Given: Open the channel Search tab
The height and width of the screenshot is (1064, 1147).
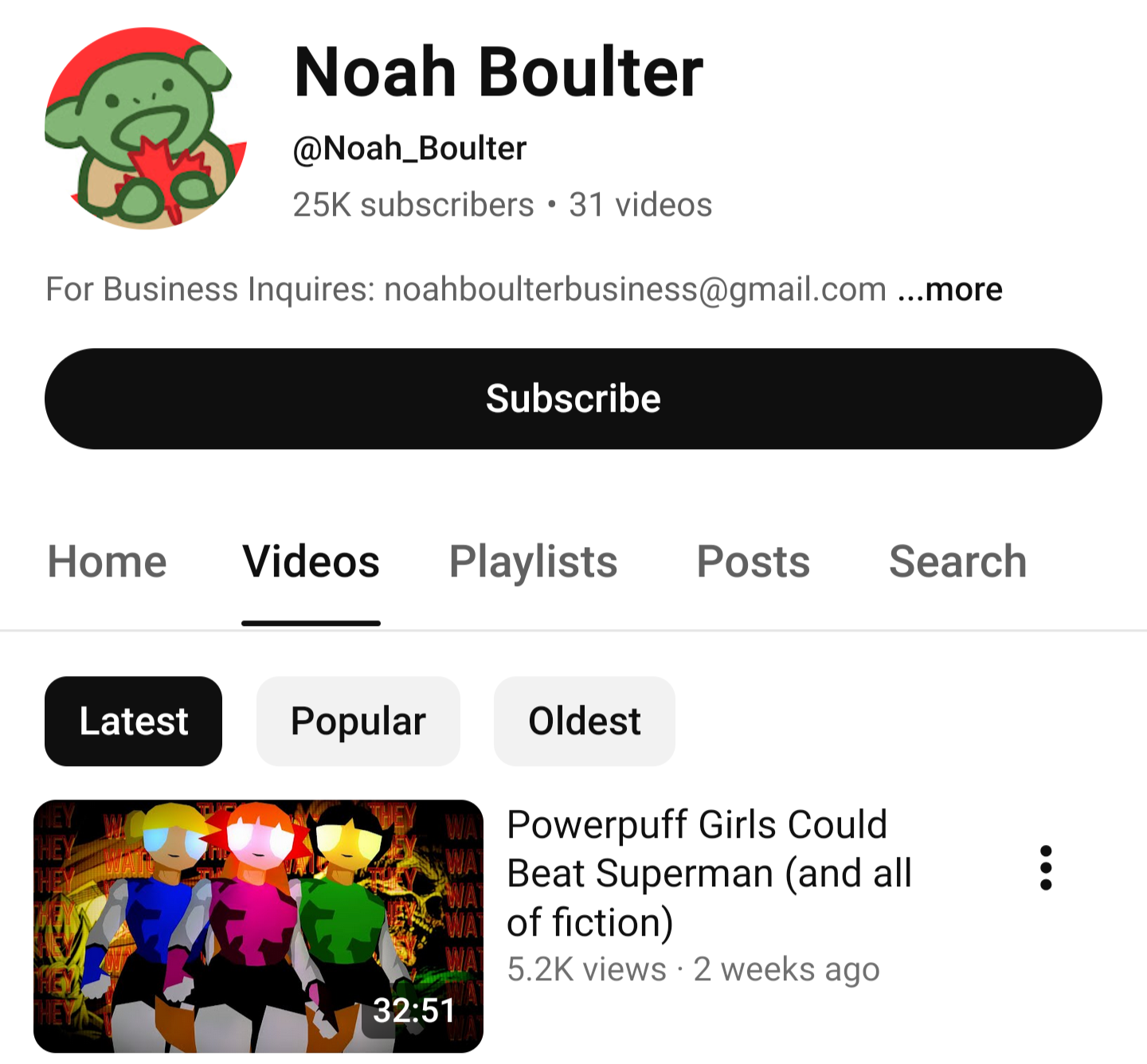Looking at the screenshot, I should (x=957, y=561).
